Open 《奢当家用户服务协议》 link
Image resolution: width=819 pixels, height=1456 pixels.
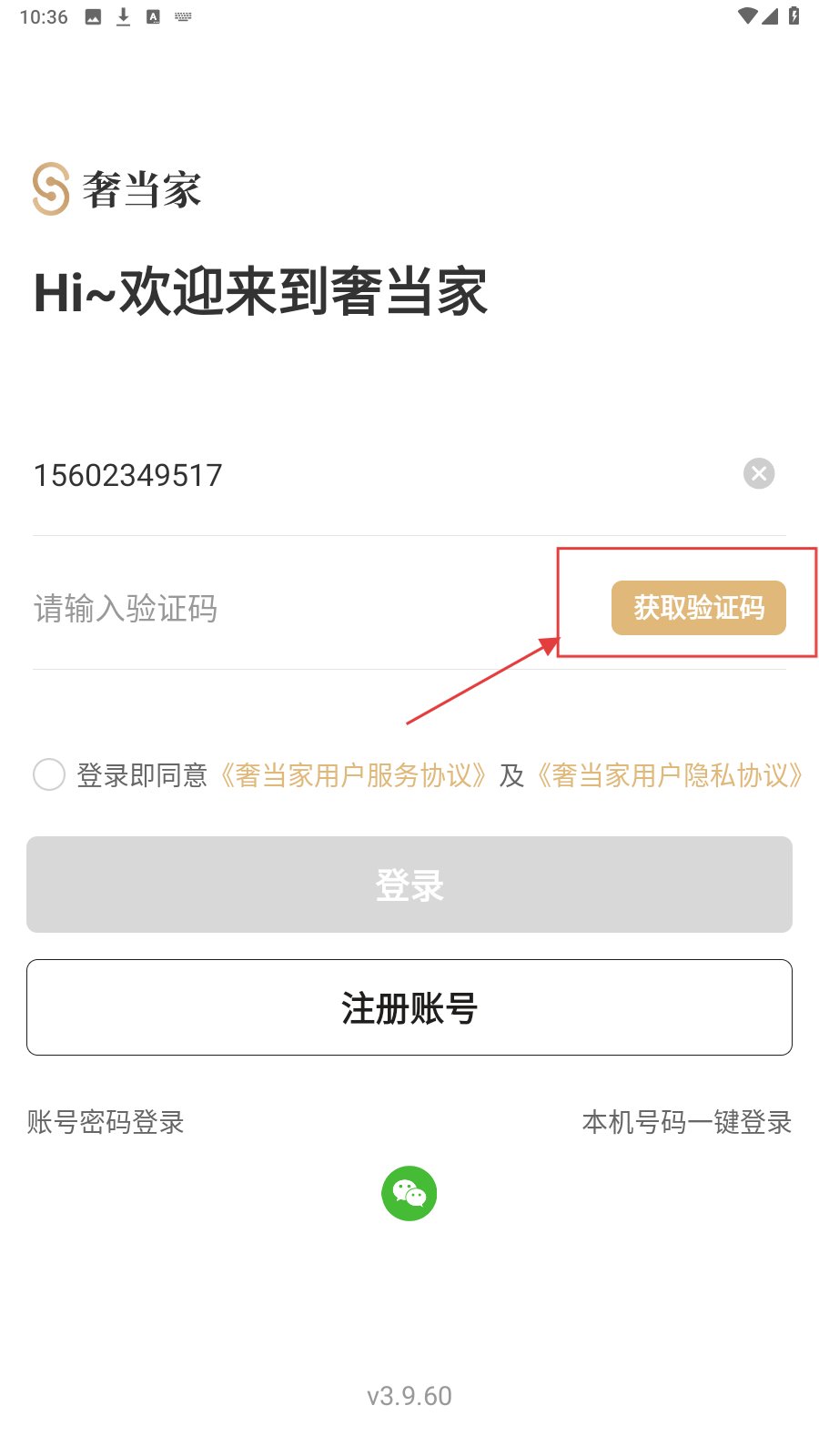coord(353,775)
